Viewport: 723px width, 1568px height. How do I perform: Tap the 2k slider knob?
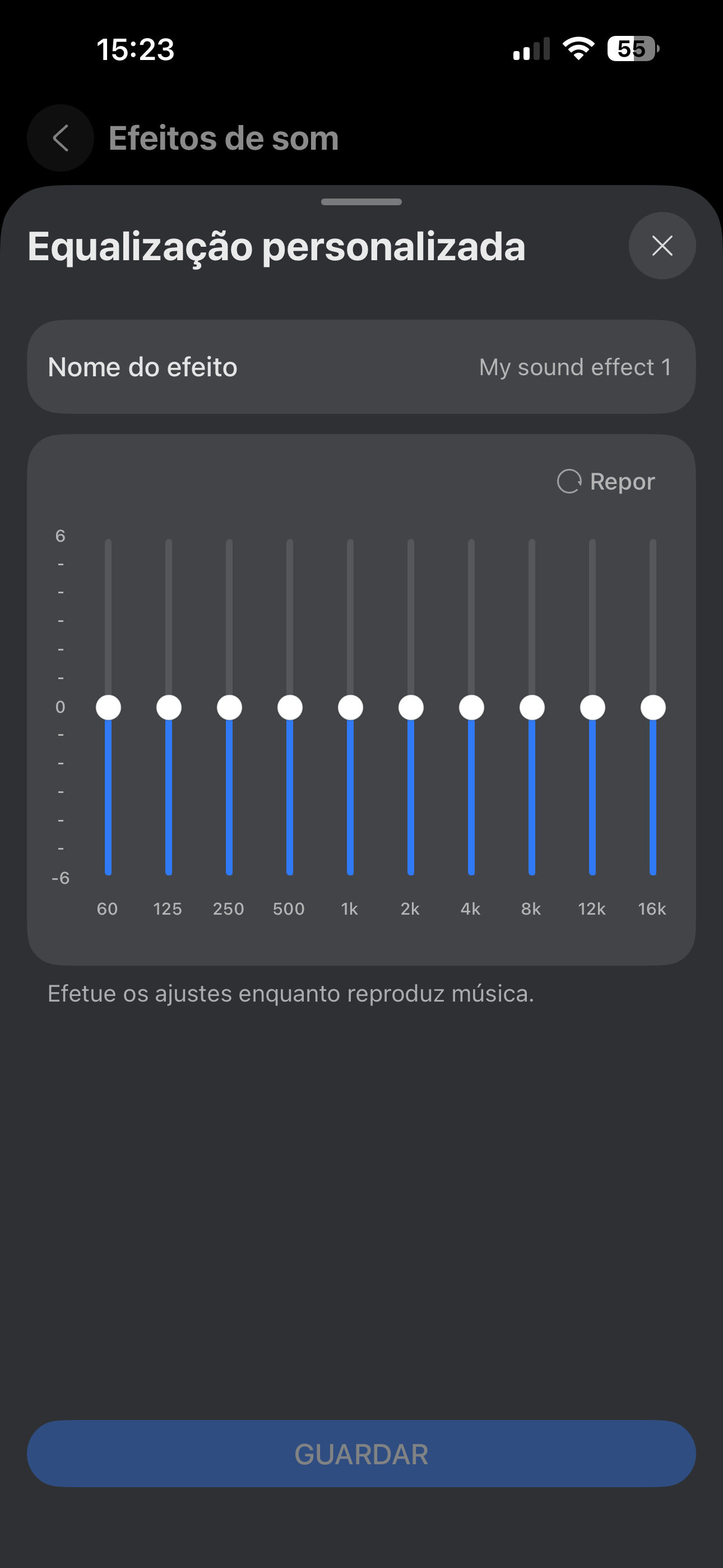411,707
